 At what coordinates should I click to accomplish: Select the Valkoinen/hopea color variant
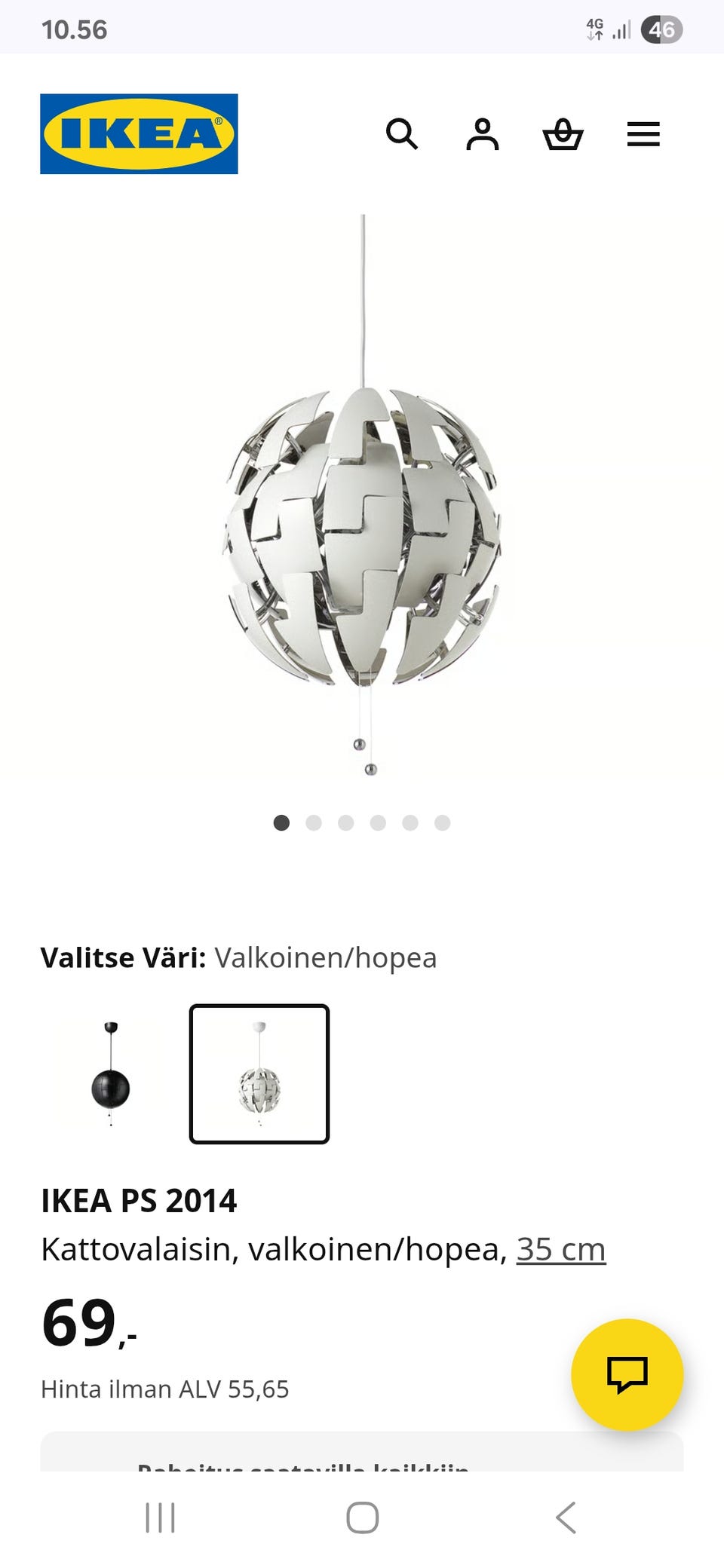[259, 1074]
